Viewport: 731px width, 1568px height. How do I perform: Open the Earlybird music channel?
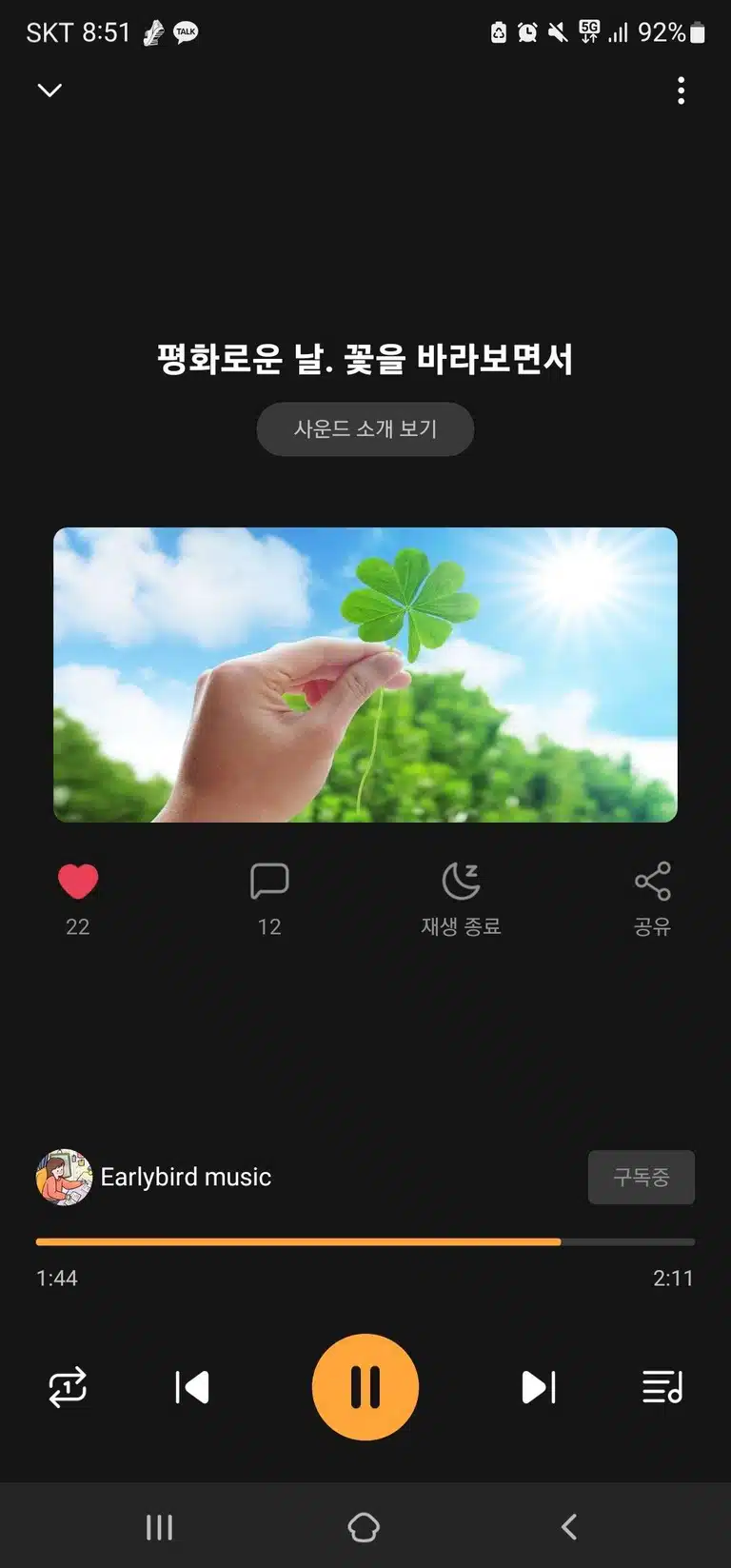154,1177
